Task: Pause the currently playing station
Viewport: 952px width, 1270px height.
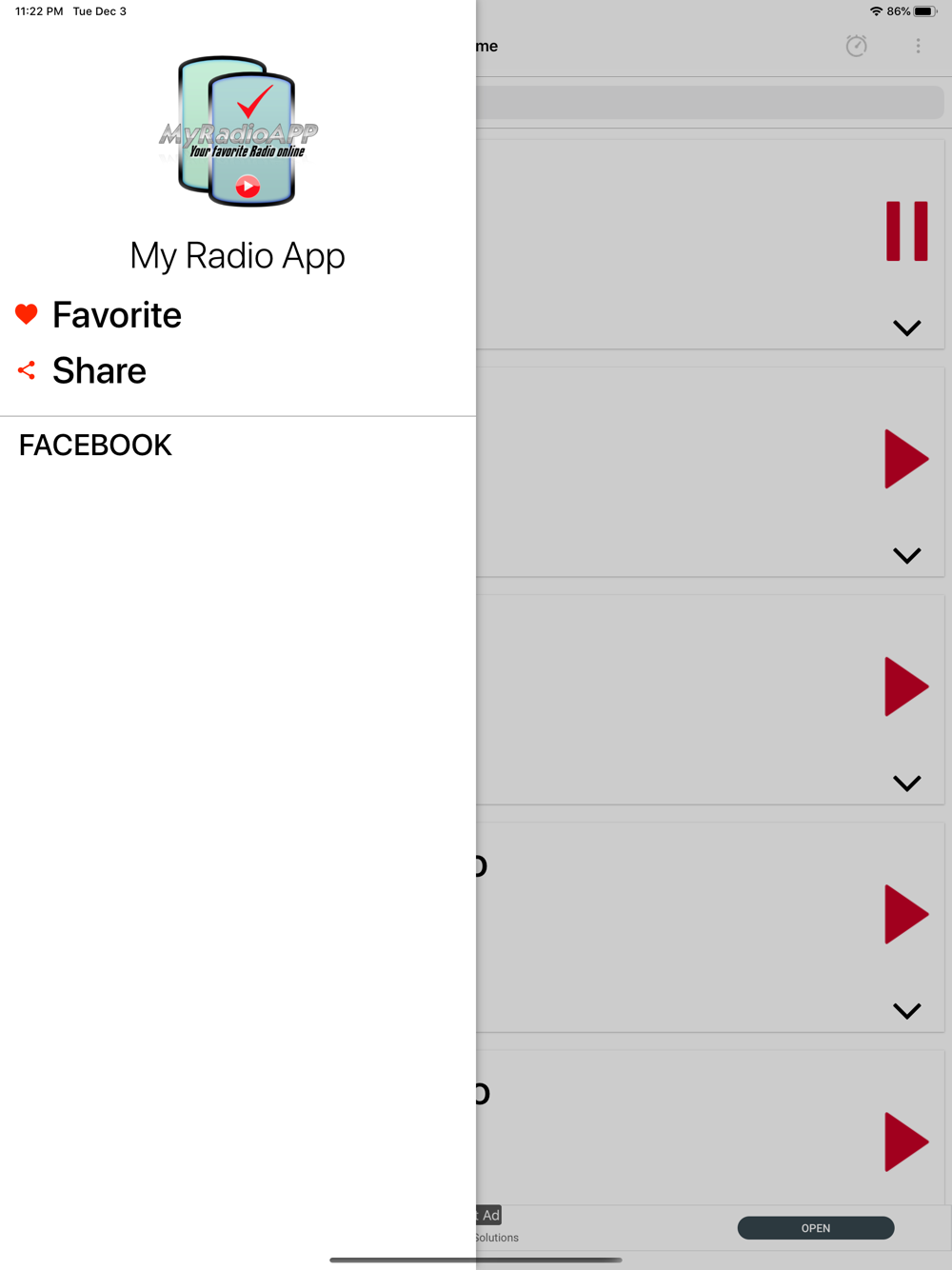Action: click(906, 231)
